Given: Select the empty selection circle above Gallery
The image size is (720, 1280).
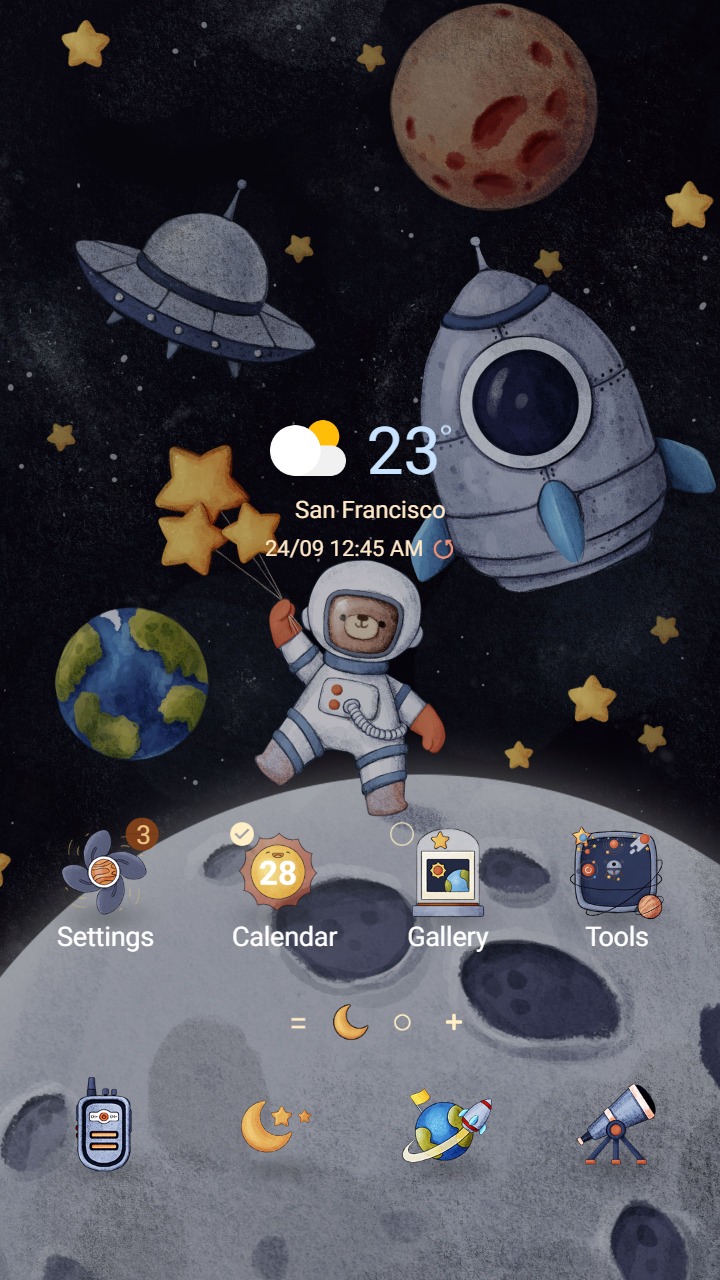Looking at the screenshot, I should click(403, 833).
